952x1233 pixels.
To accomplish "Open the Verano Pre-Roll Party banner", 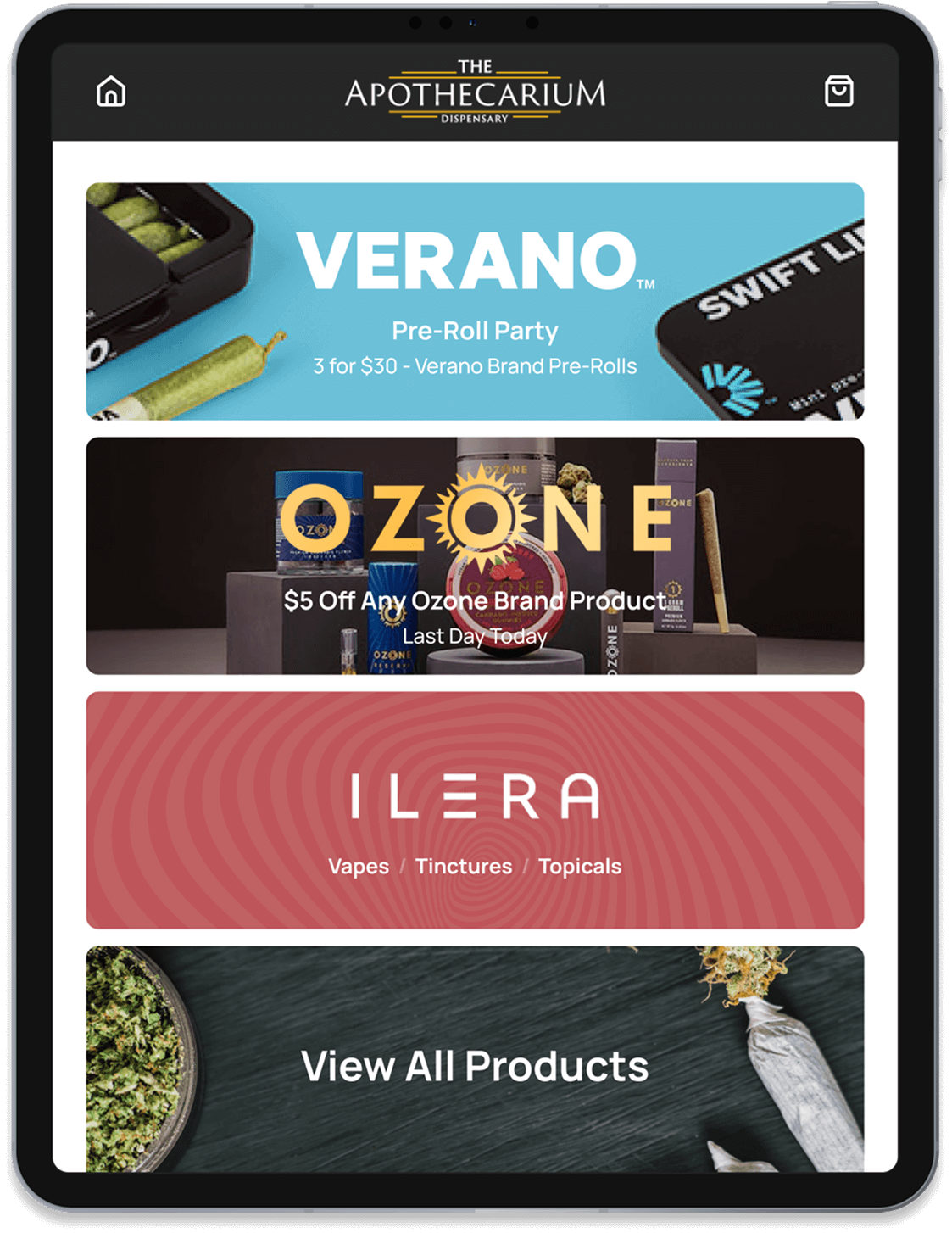I will point(475,301).
